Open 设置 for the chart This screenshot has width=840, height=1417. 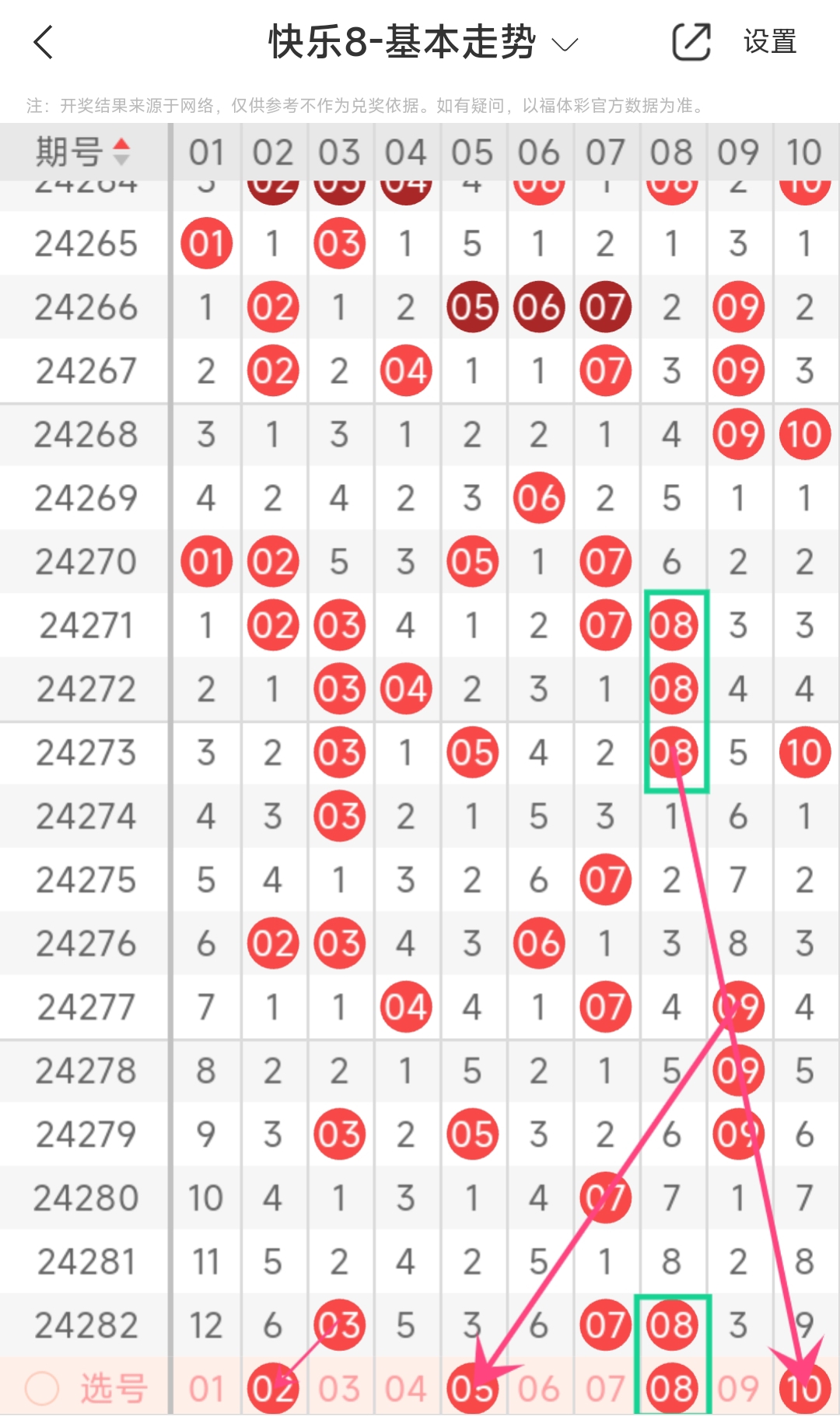coord(770,42)
